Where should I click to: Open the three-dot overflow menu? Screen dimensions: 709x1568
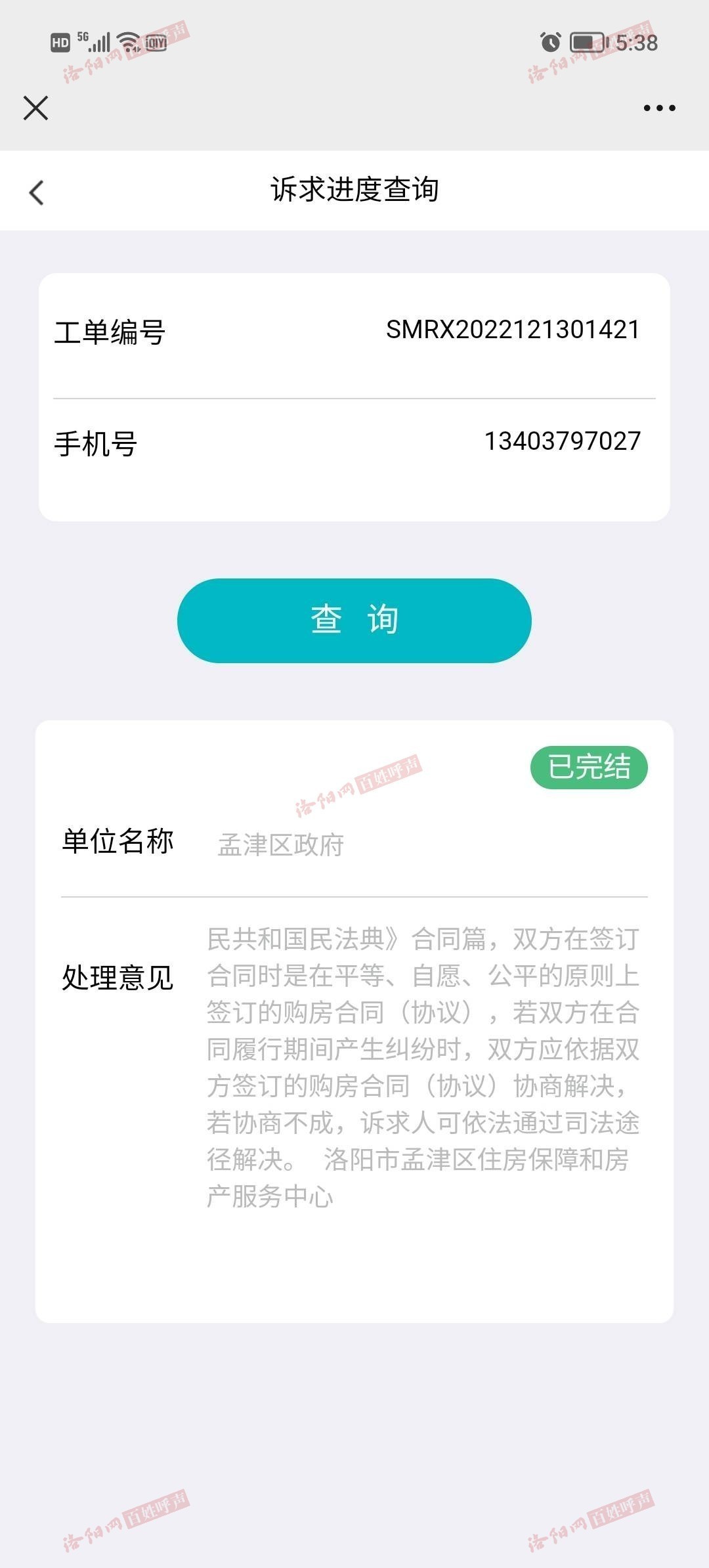[659, 108]
